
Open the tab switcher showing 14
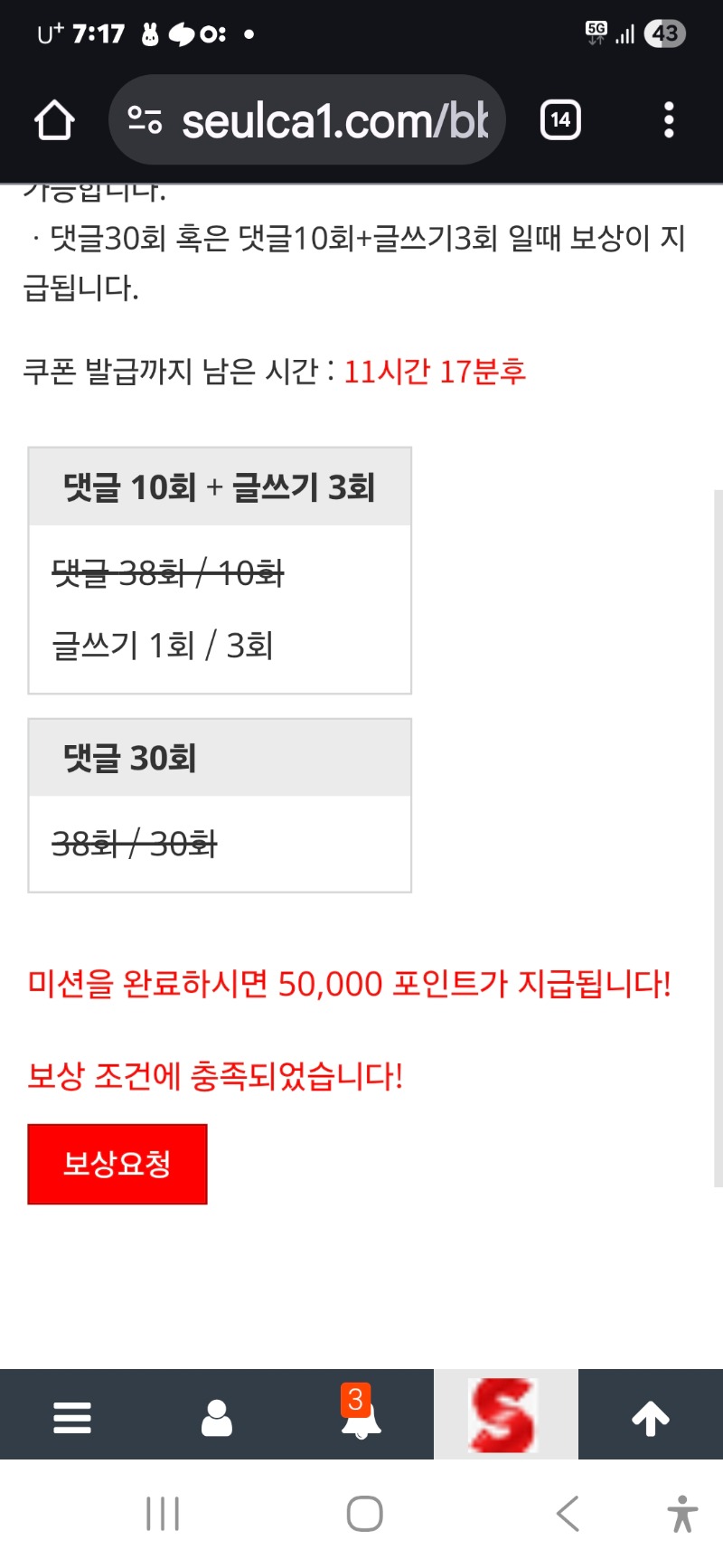point(560,120)
